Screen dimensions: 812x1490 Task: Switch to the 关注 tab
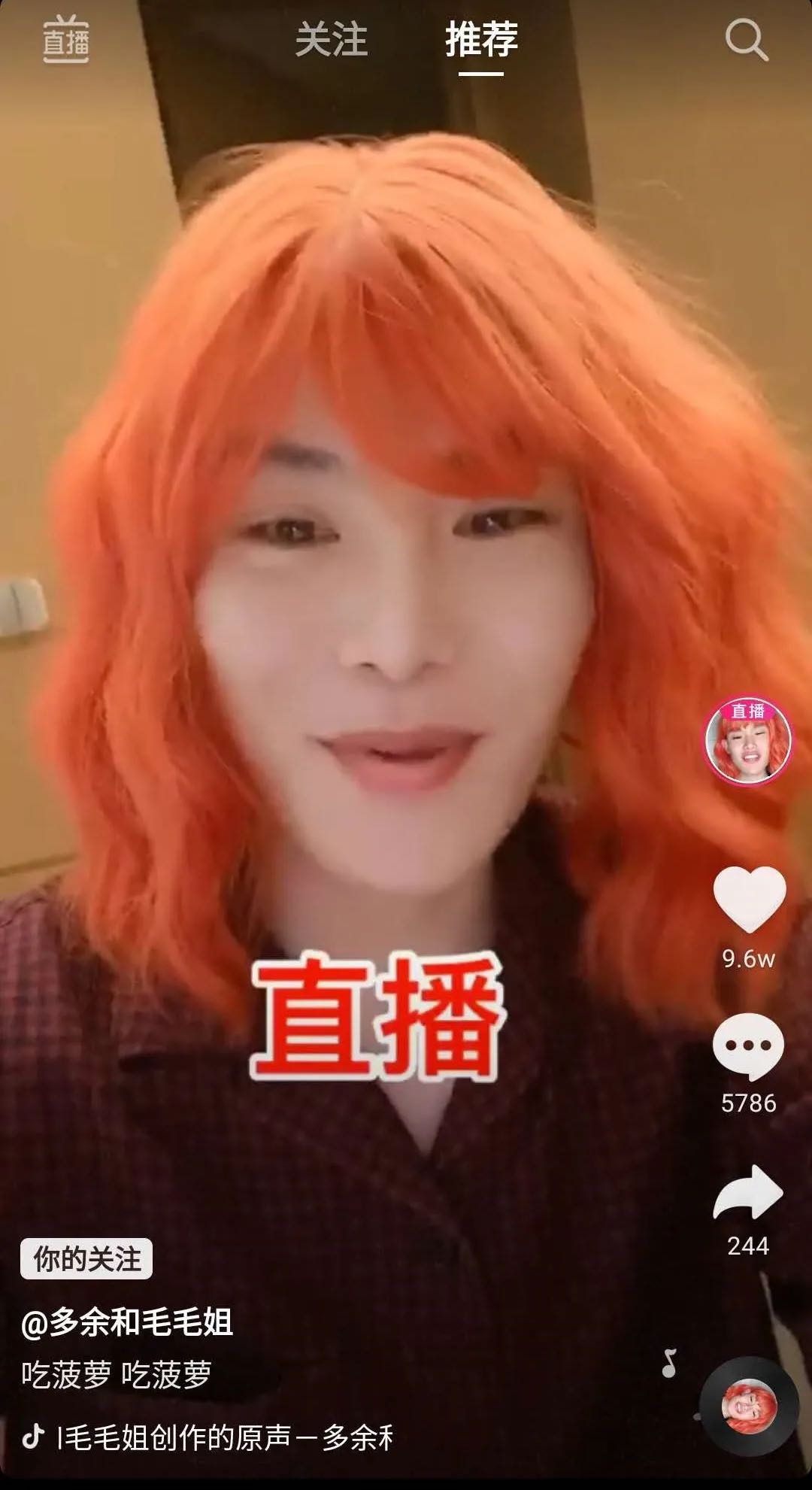click(331, 40)
